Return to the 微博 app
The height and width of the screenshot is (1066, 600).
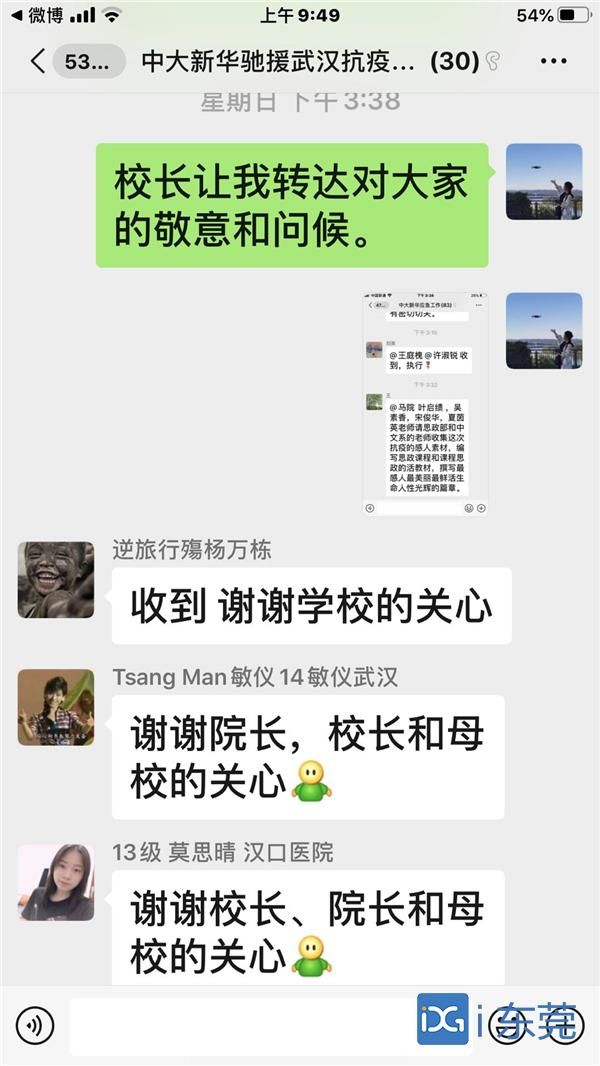(x=36, y=15)
